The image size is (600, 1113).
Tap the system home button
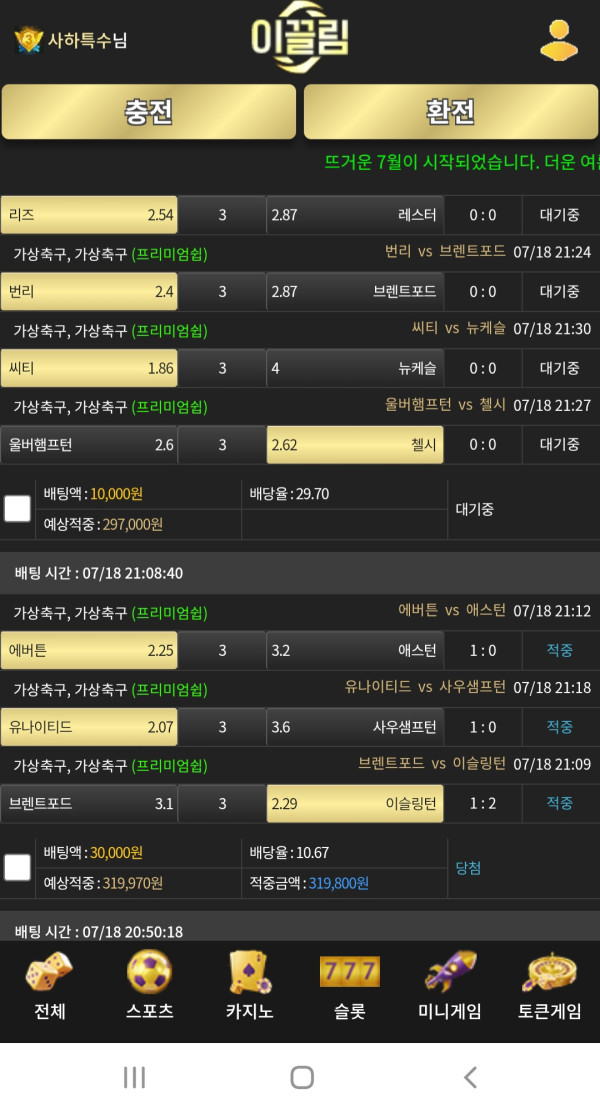coord(301,1077)
